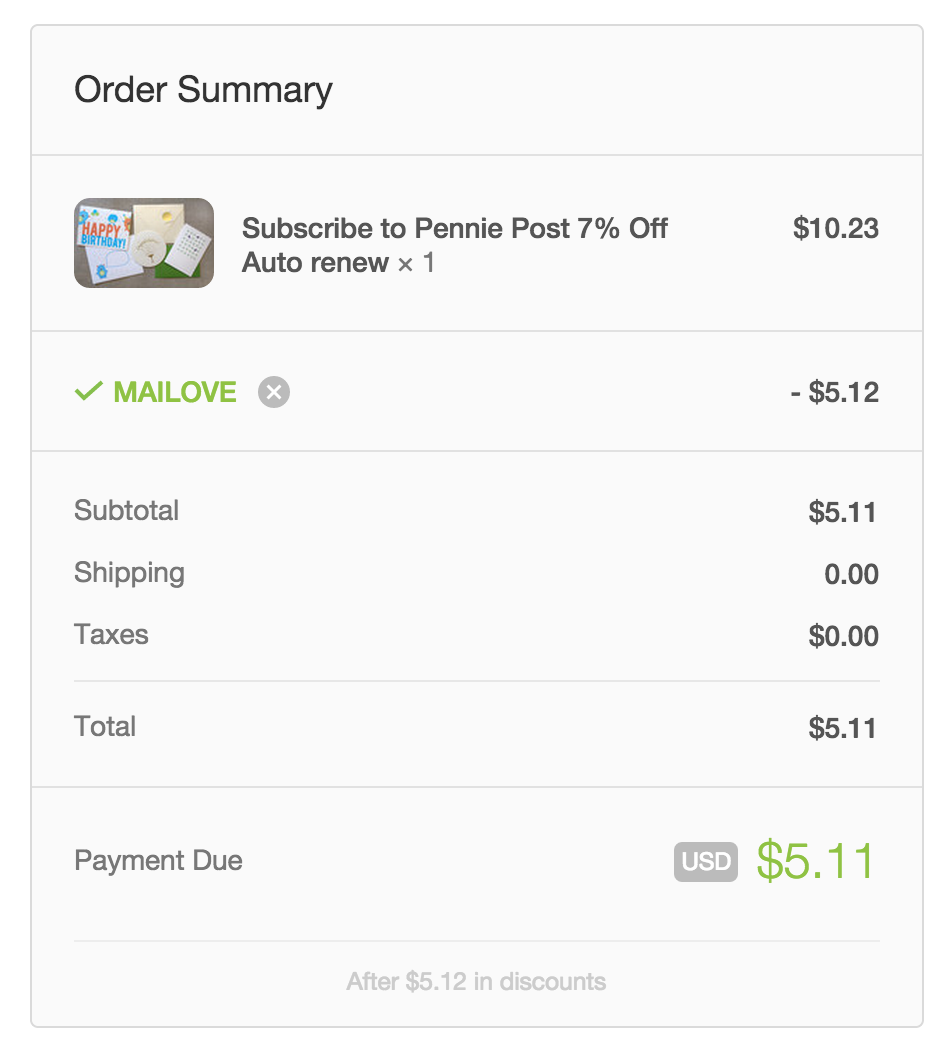This screenshot has width=950, height=1062.
Task: Click the green $5.11 payment total
Action: click(819, 859)
